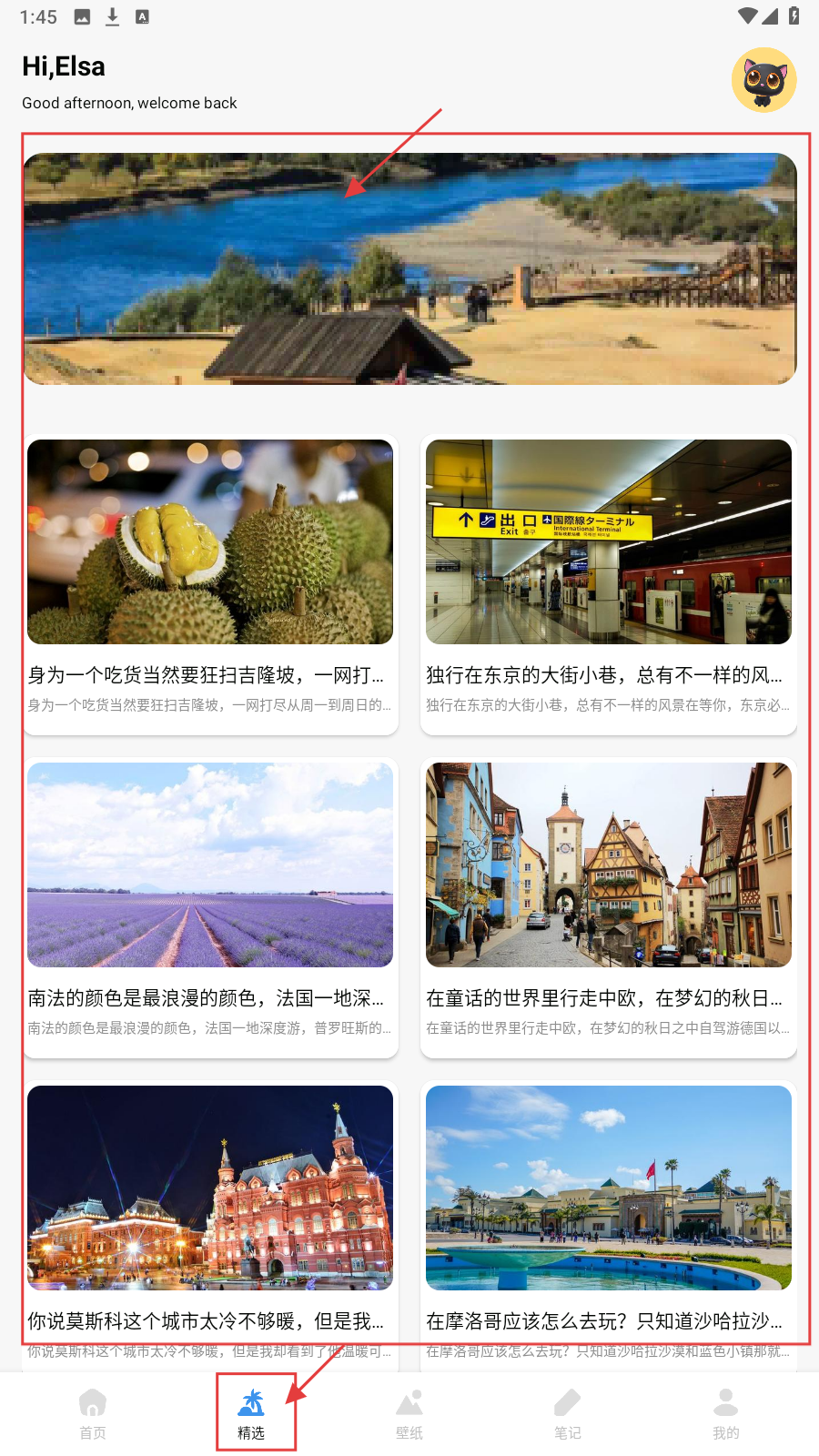View the southern France lavender article
This screenshot has width=819, height=1456.
tap(210, 907)
